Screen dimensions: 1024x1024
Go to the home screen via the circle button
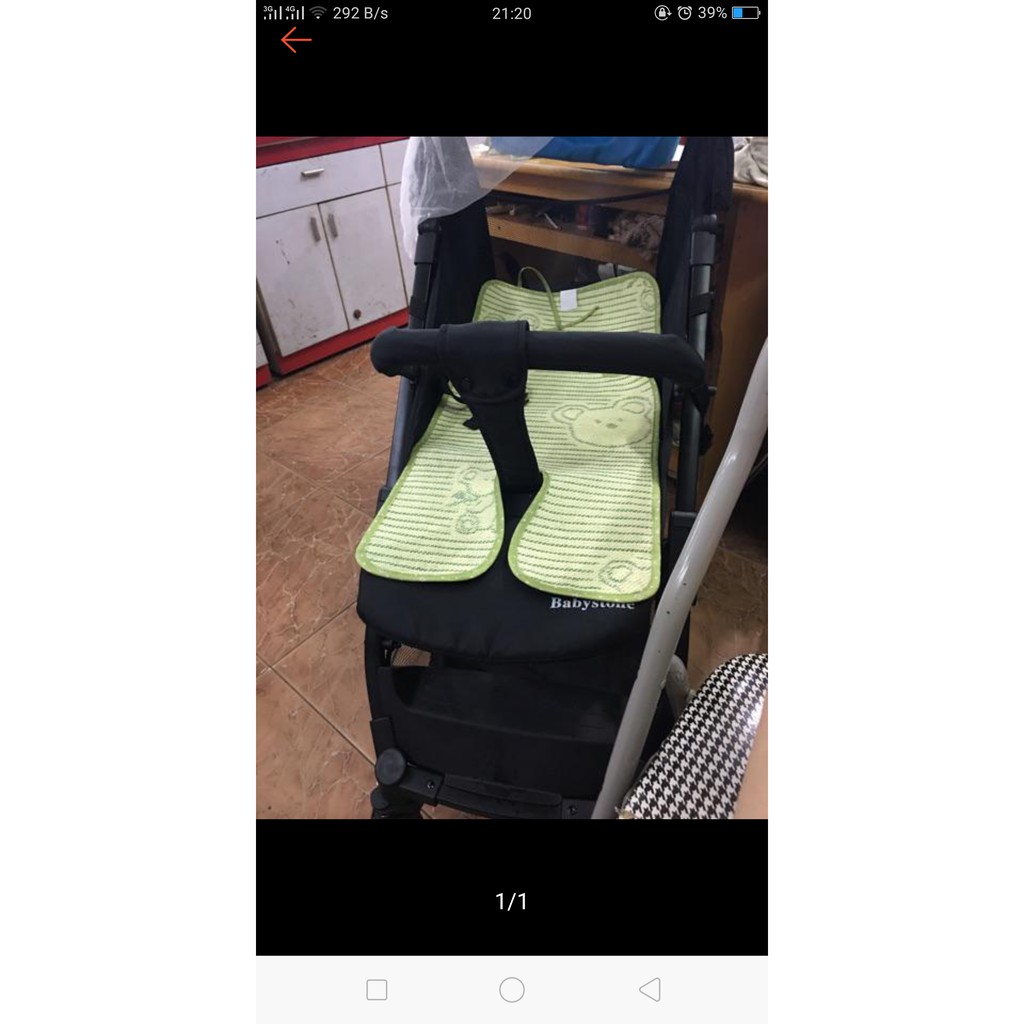[512, 990]
